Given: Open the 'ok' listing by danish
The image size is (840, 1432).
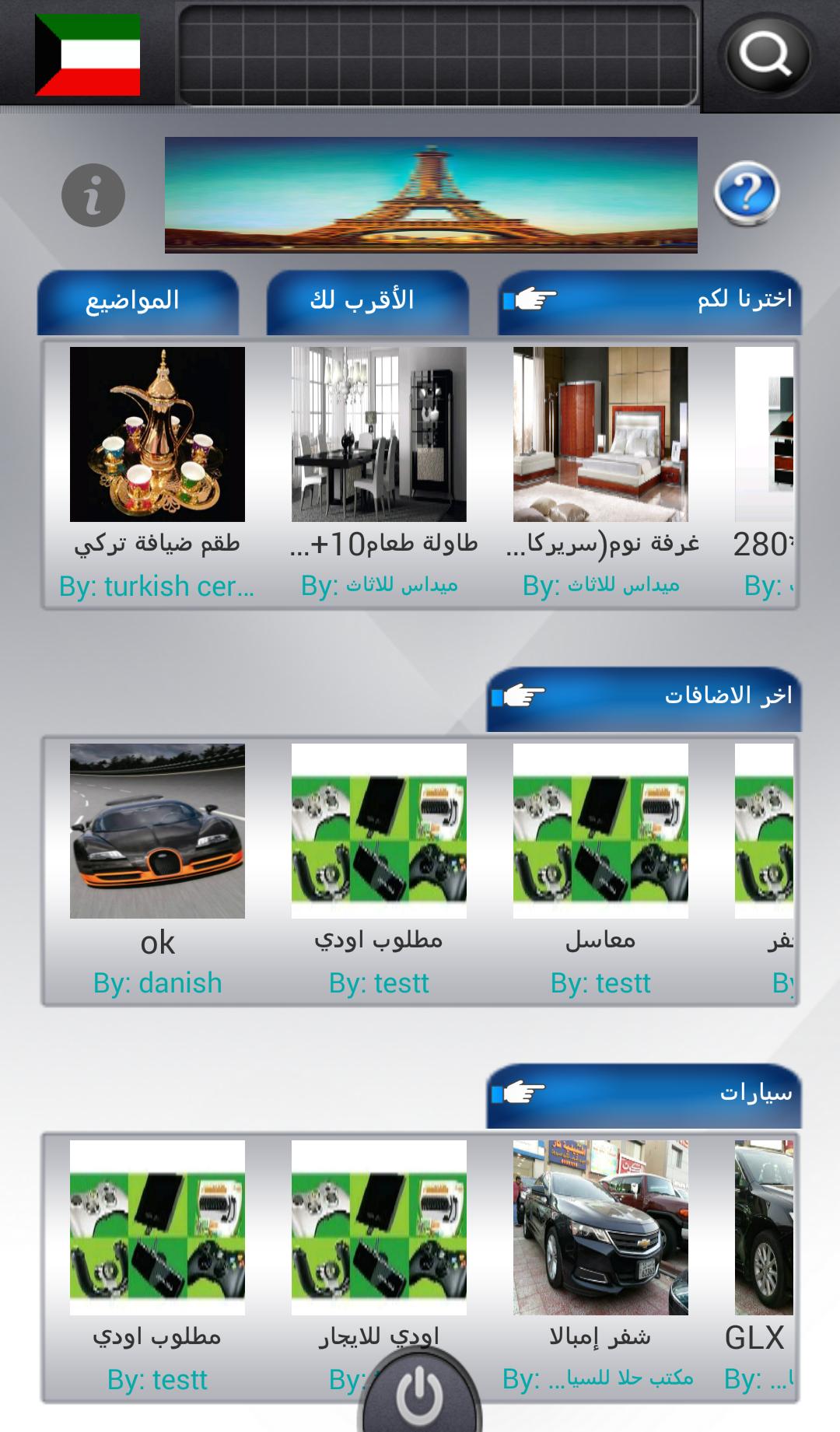Looking at the screenshot, I should pyautogui.click(x=157, y=832).
